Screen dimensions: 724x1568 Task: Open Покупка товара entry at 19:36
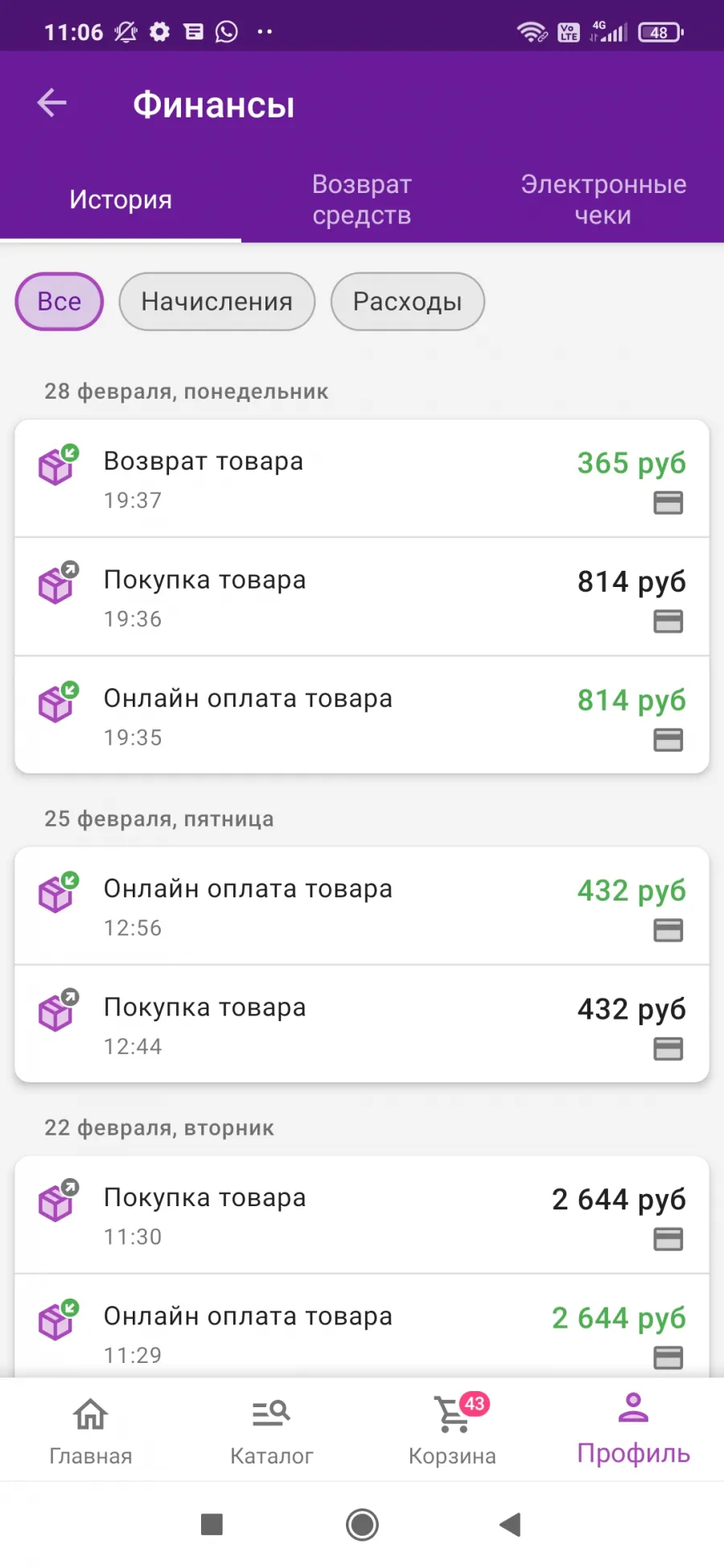point(362,597)
